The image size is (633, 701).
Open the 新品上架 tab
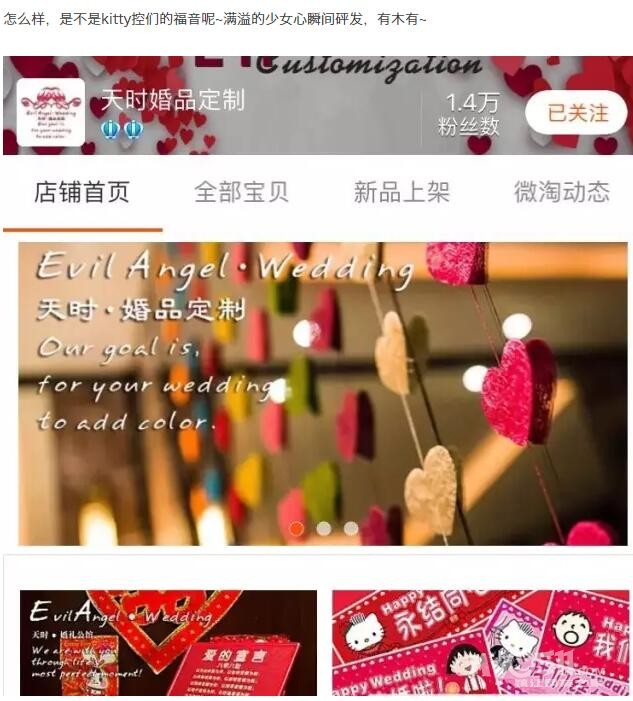click(x=401, y=192)
